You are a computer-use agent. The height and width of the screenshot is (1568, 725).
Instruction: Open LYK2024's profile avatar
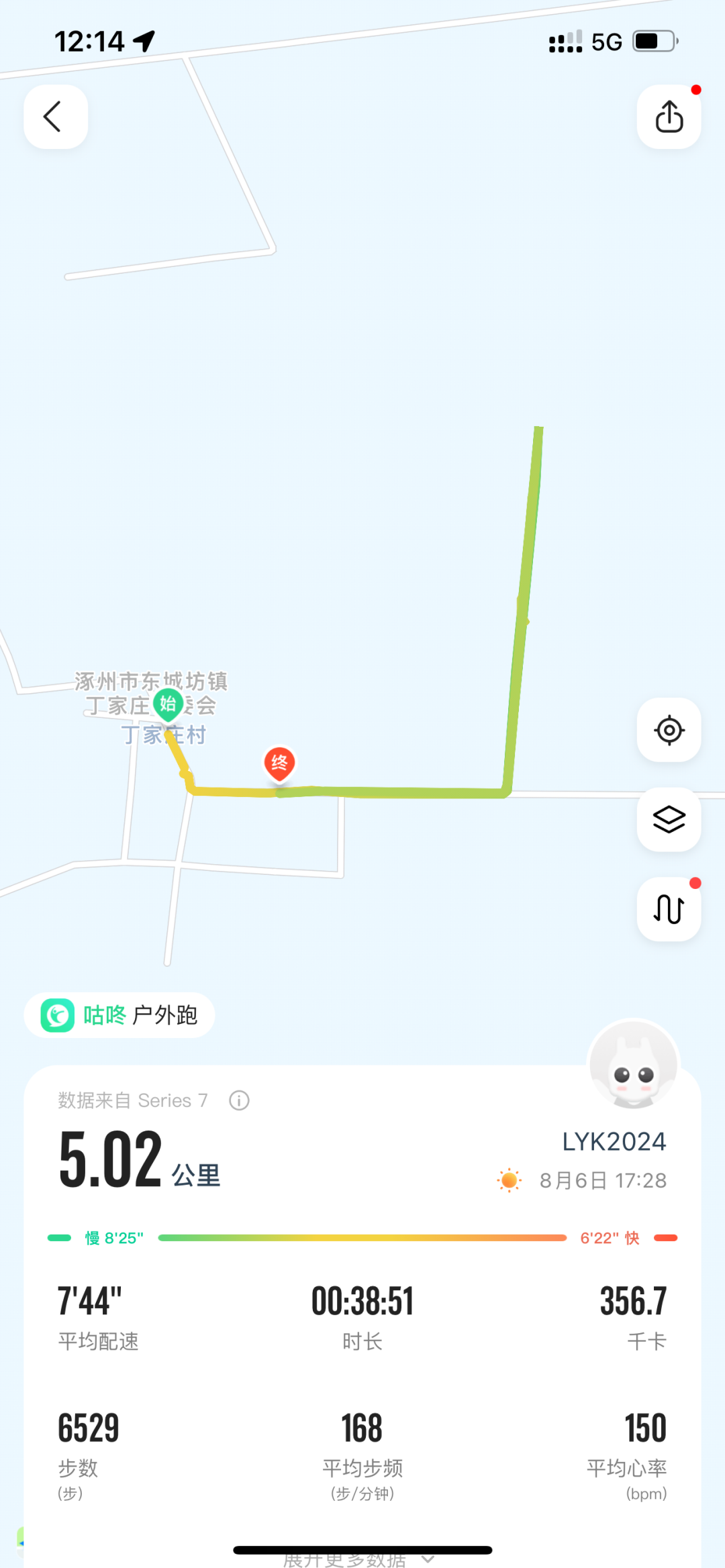pyautogui.click(x=633, y=1065)
